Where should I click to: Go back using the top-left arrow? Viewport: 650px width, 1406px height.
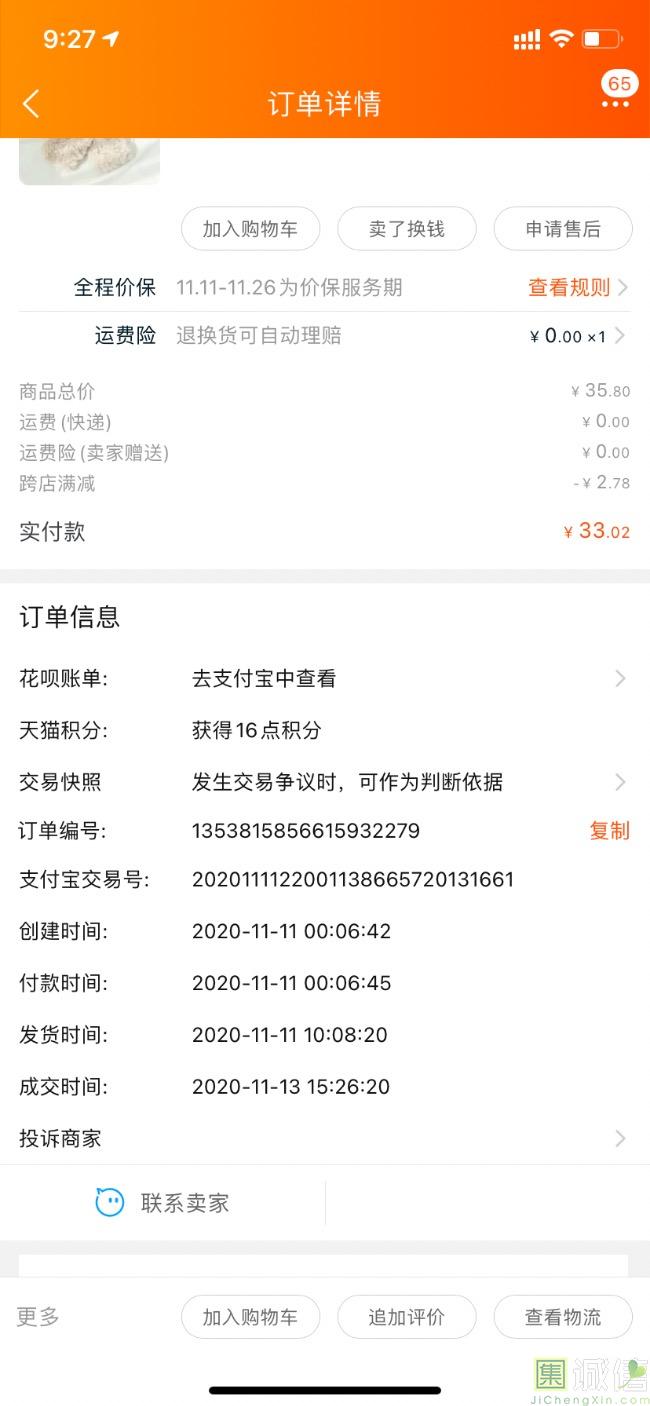point(31,104)
